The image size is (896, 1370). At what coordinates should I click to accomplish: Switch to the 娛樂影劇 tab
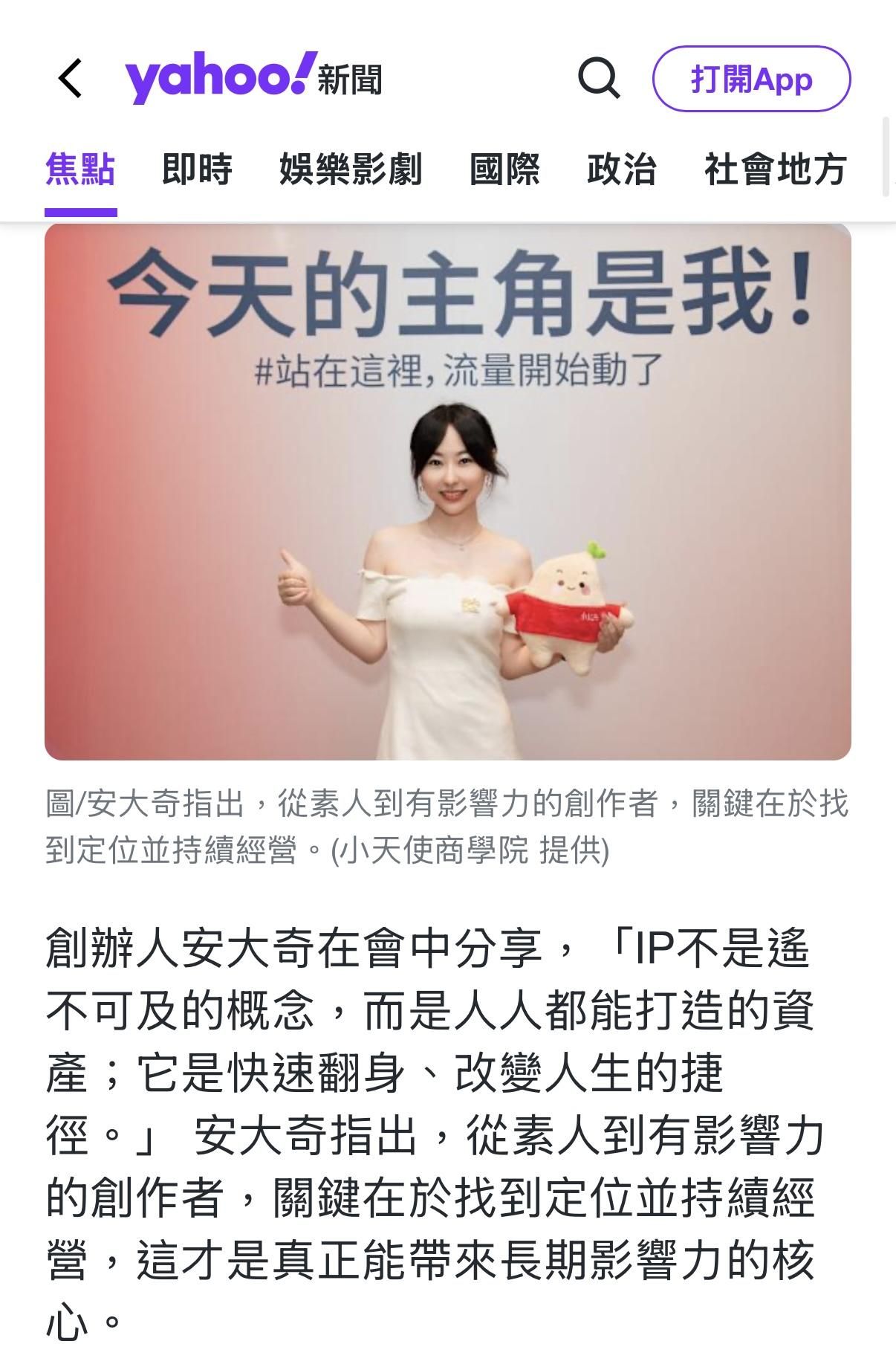(x=351, y=169)
